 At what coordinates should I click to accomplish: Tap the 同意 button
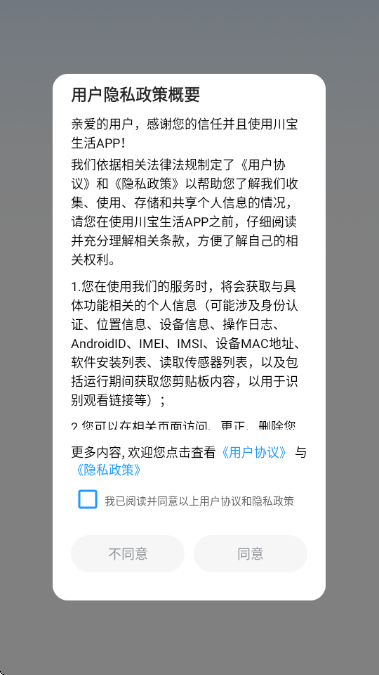[x=250, y=554]
